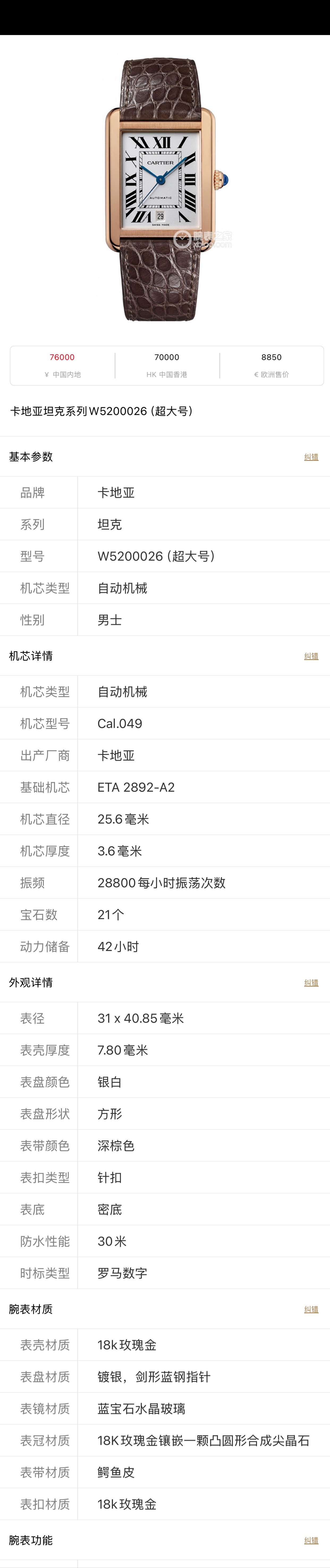The width and height of the screenshot is (330, 1568).
Task: Report error in 外观详情 section
Action: (311, 982)
